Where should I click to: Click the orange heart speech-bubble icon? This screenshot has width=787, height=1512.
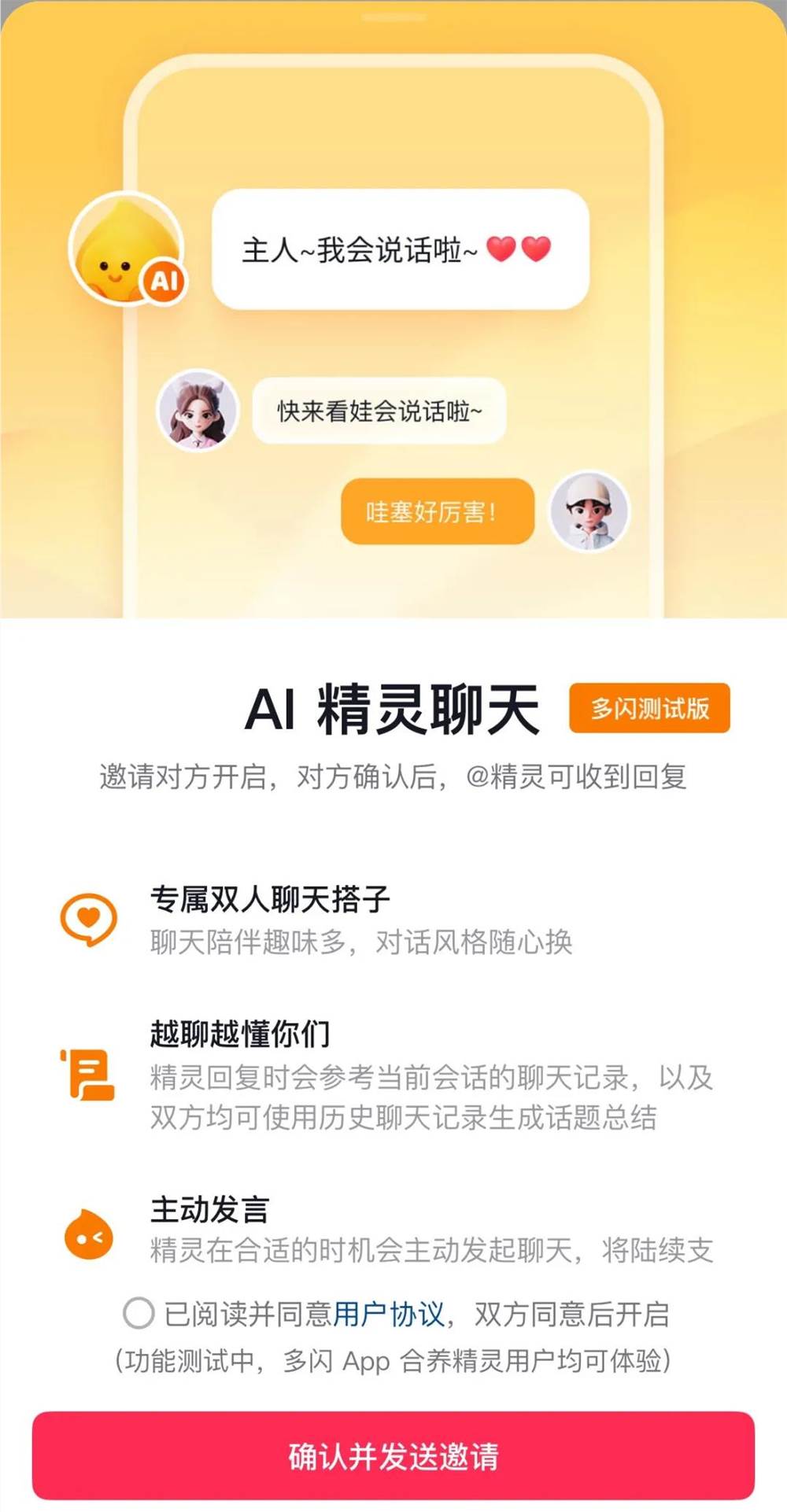(x=87, y=920)
